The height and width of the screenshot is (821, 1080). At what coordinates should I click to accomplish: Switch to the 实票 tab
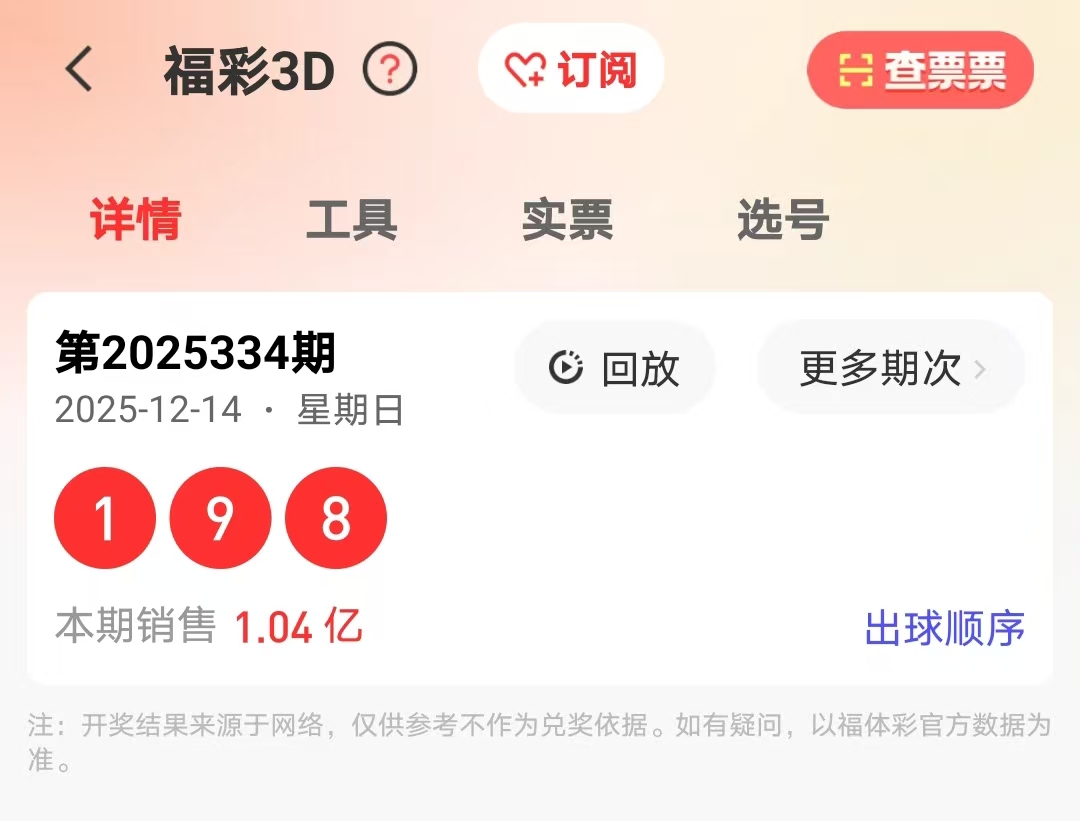pos(567,220)
